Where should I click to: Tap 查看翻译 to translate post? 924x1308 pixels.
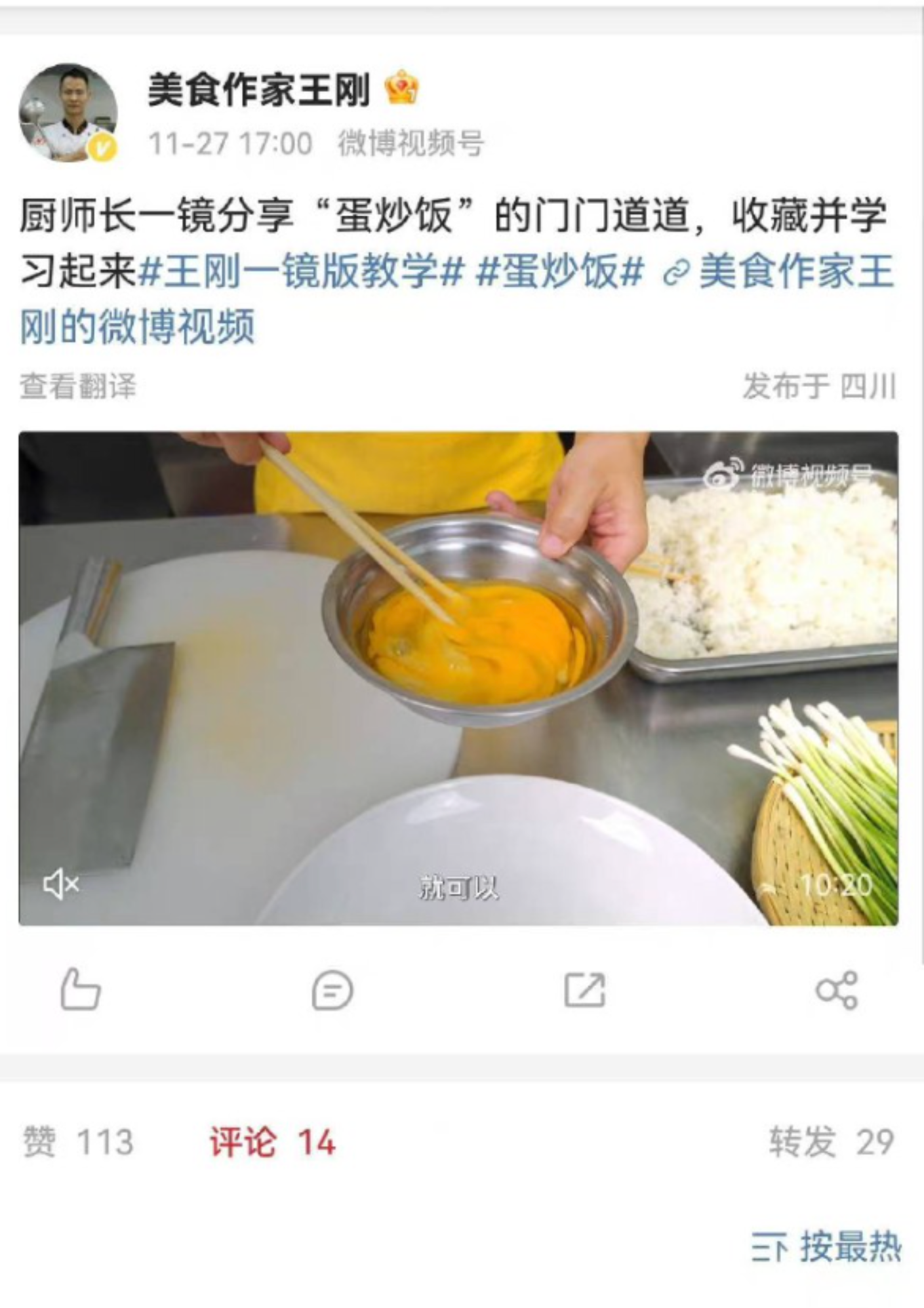pyautogui.click(x=77, y=386)
